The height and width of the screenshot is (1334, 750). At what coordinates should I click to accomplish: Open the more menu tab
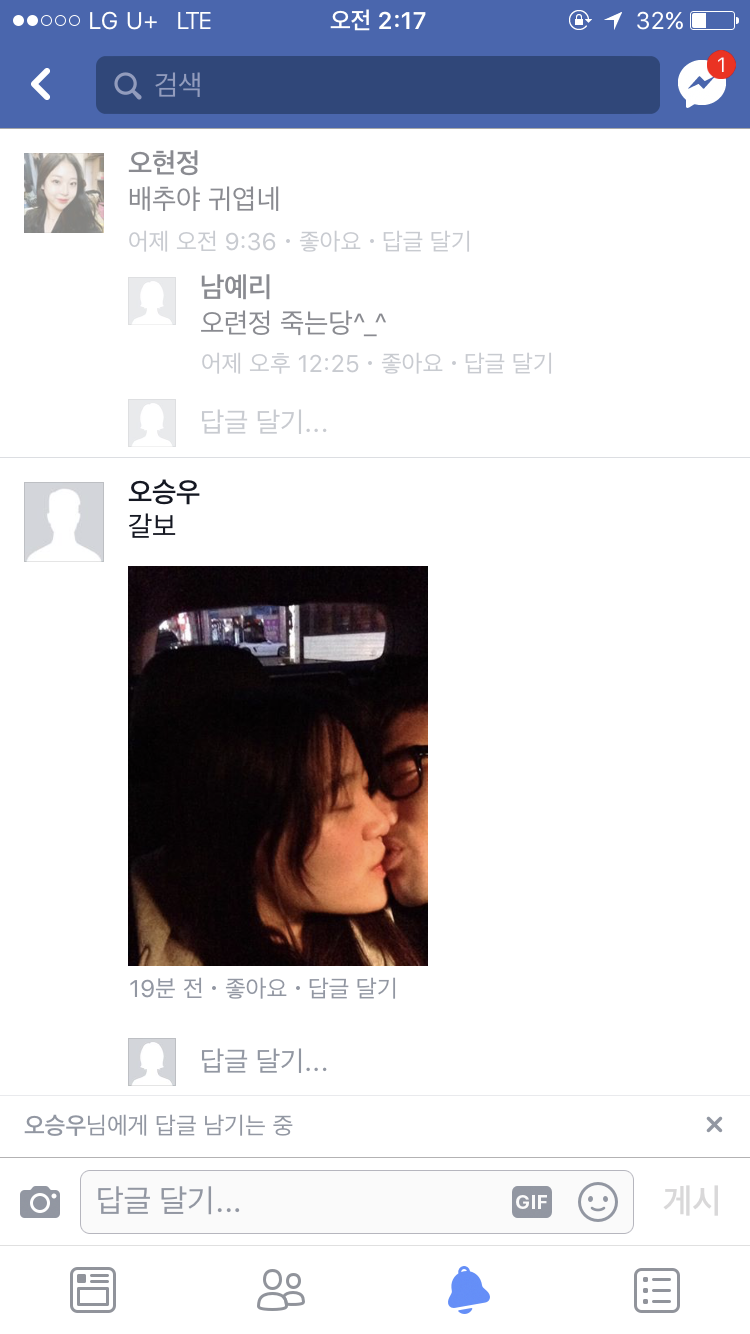(657, 1290)
